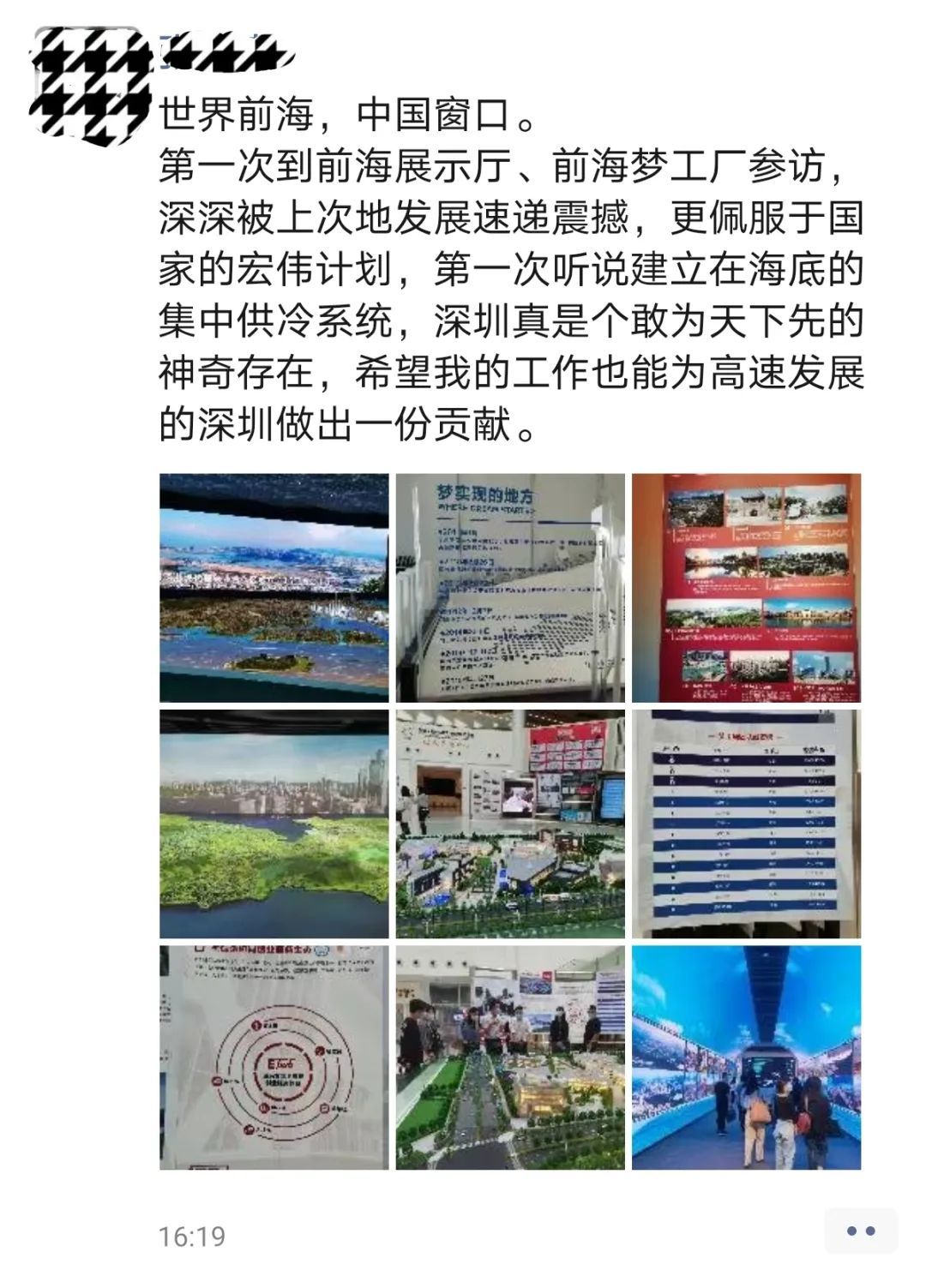View the green landscape screen photo
Screen dimensions: 926x1288
(x=274, y=824)
